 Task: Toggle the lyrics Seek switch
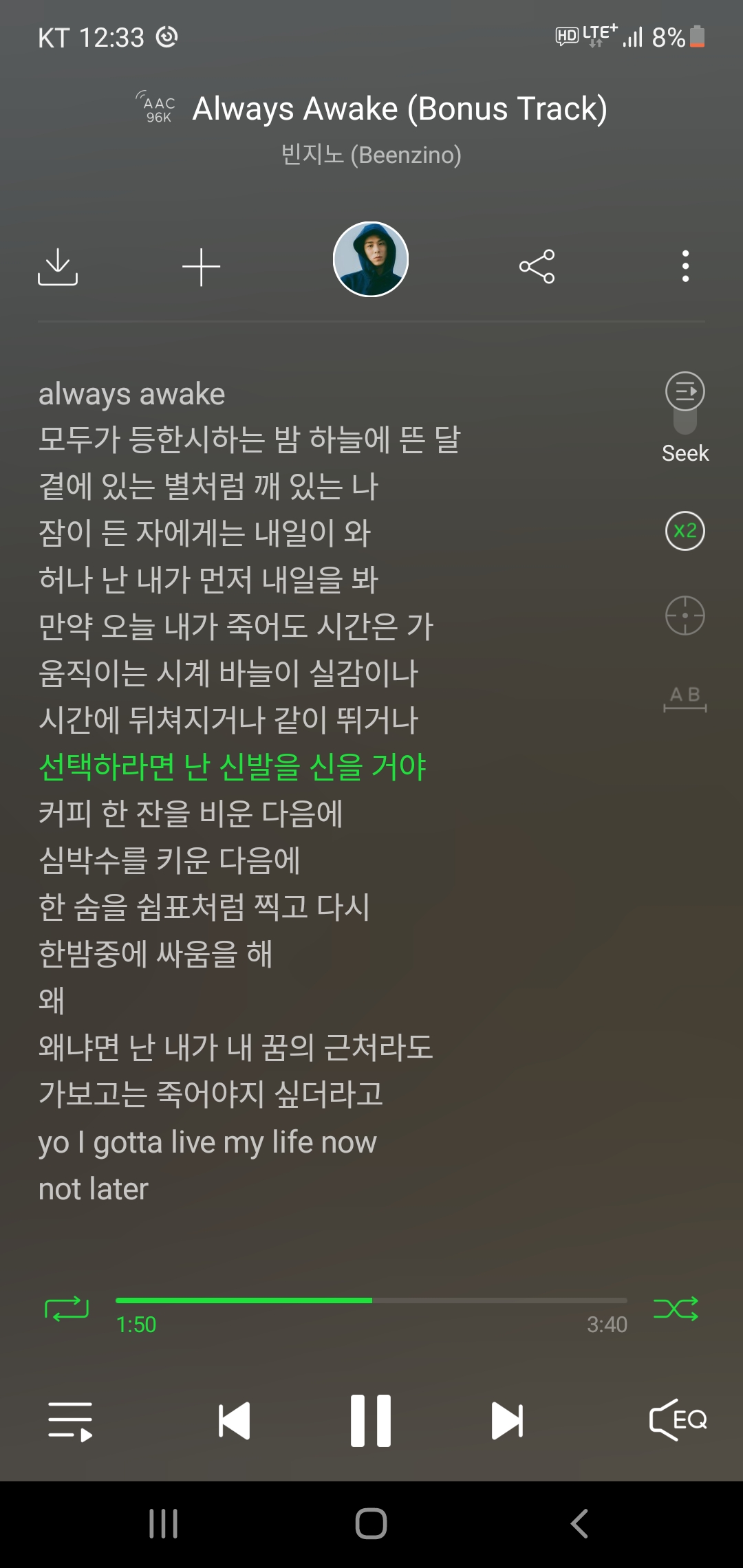685,403
